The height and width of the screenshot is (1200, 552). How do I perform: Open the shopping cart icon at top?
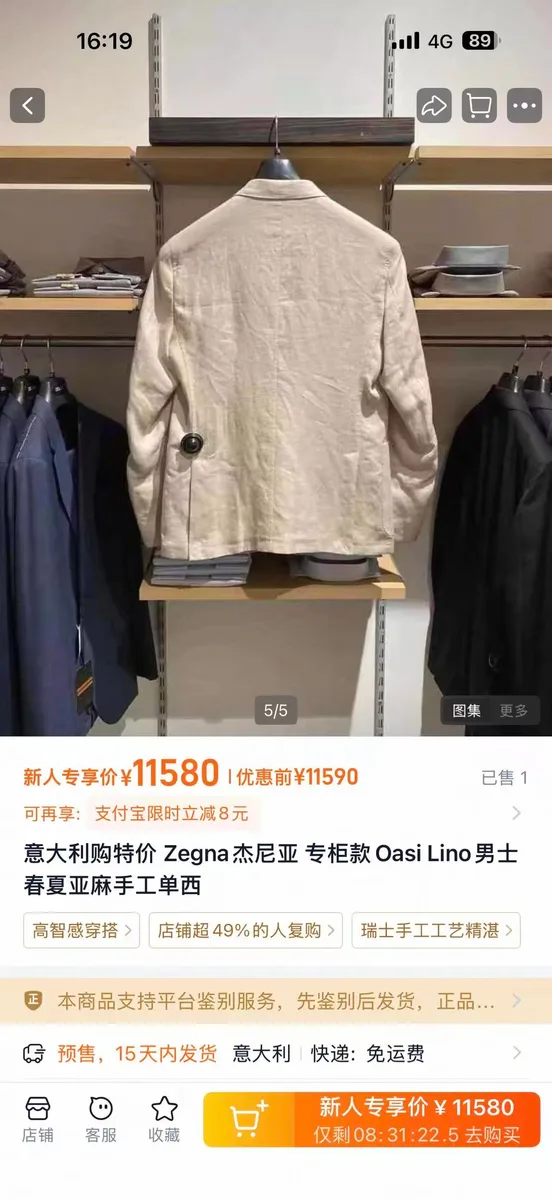tap(479, 105)
